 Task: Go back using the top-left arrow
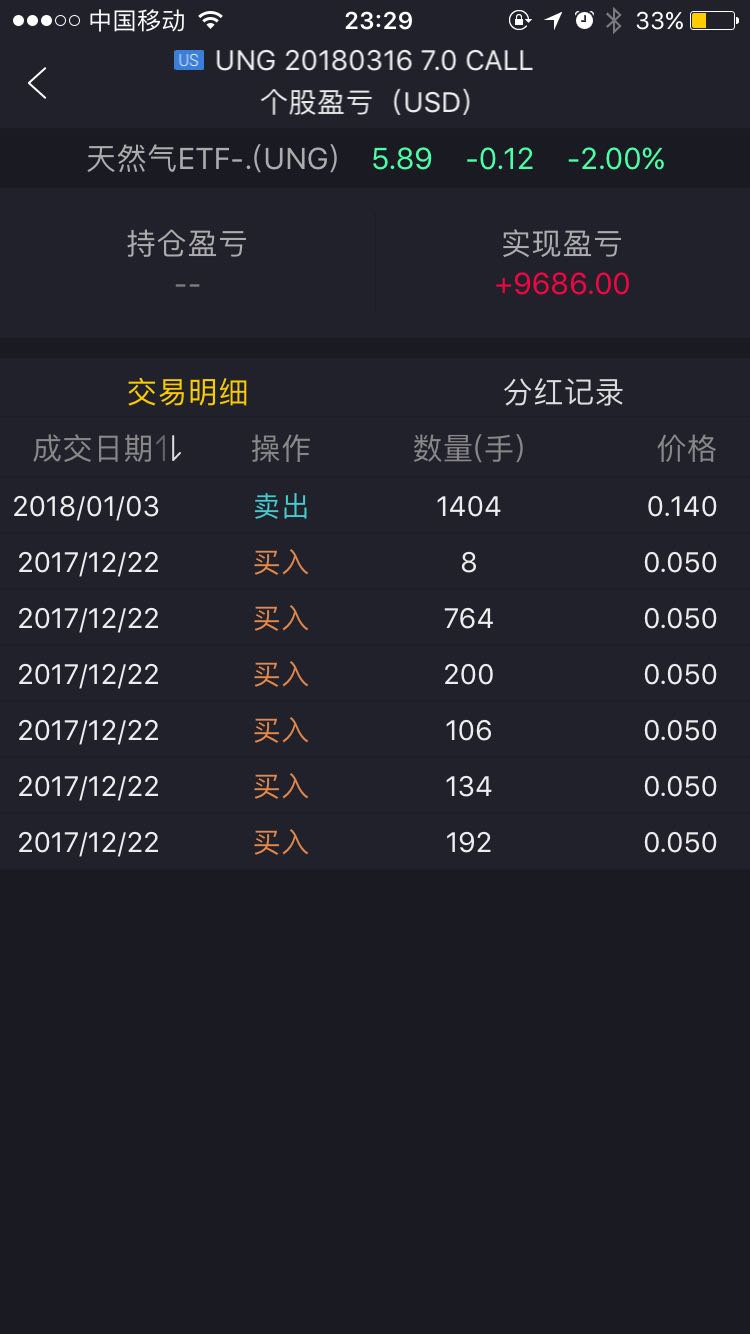click(38, 83)
